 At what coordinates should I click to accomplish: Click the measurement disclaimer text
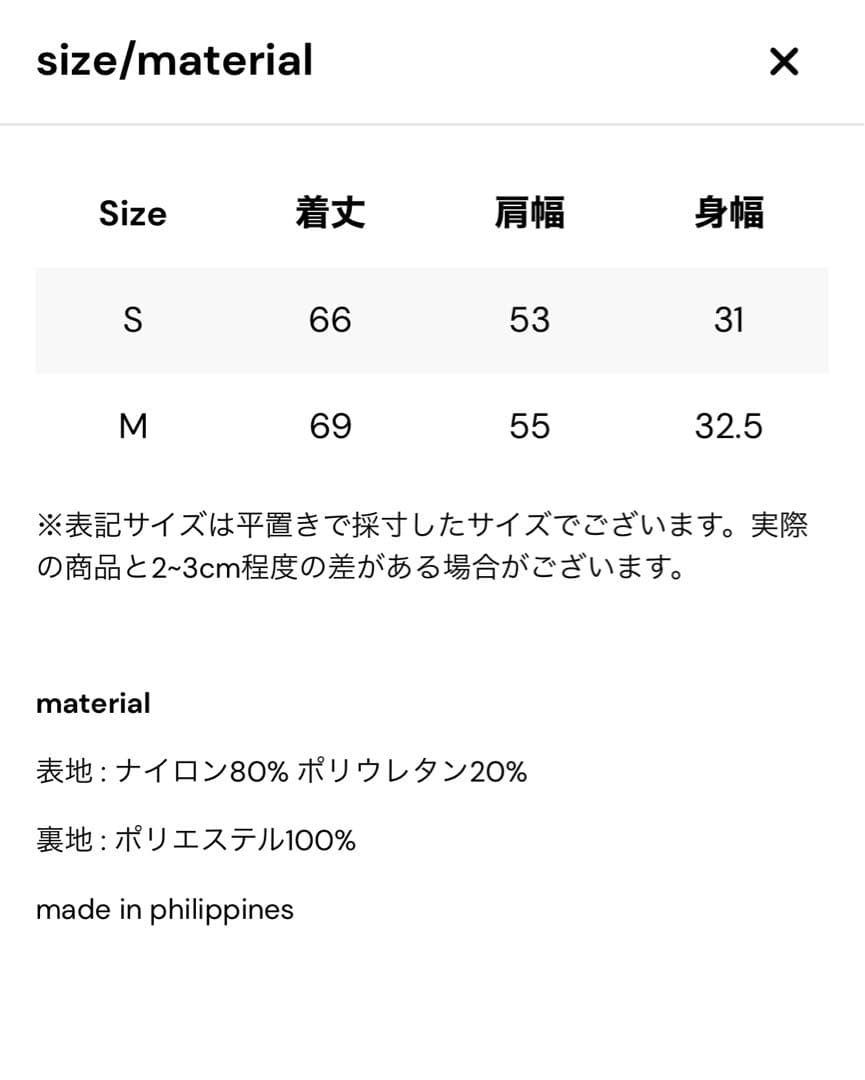tap(430, 545)
